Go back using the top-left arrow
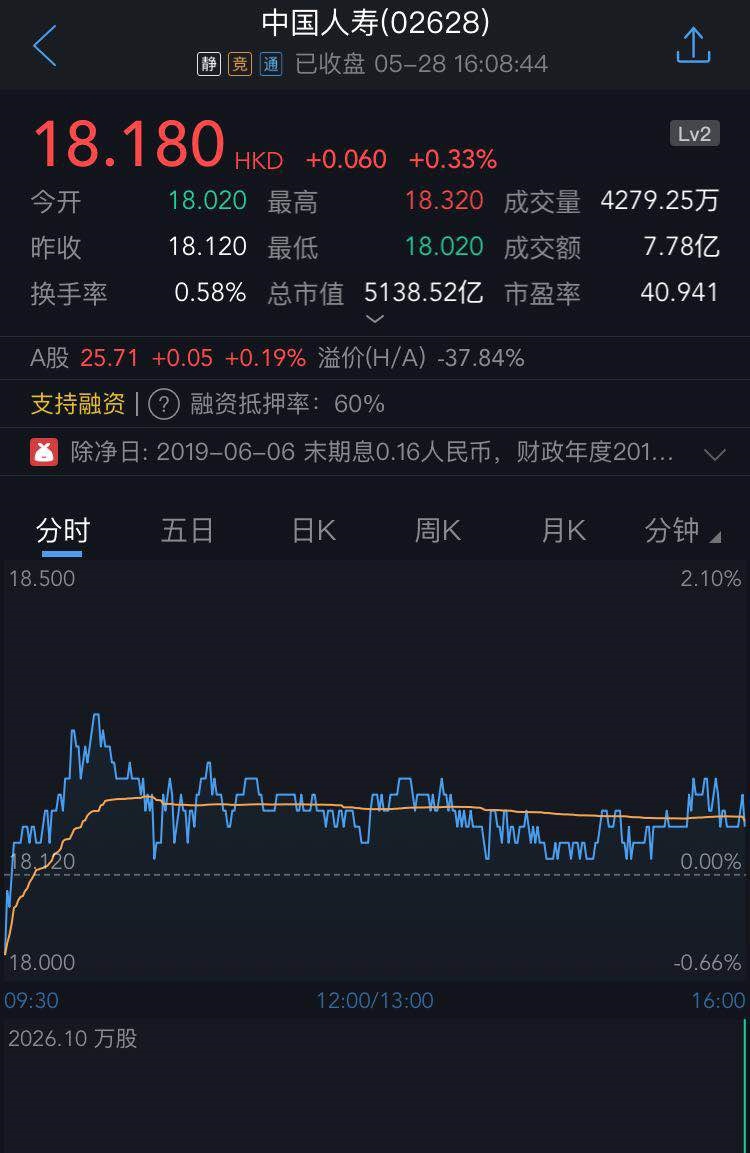Viewport: 750px width, 1153px height. click(45, 46)
